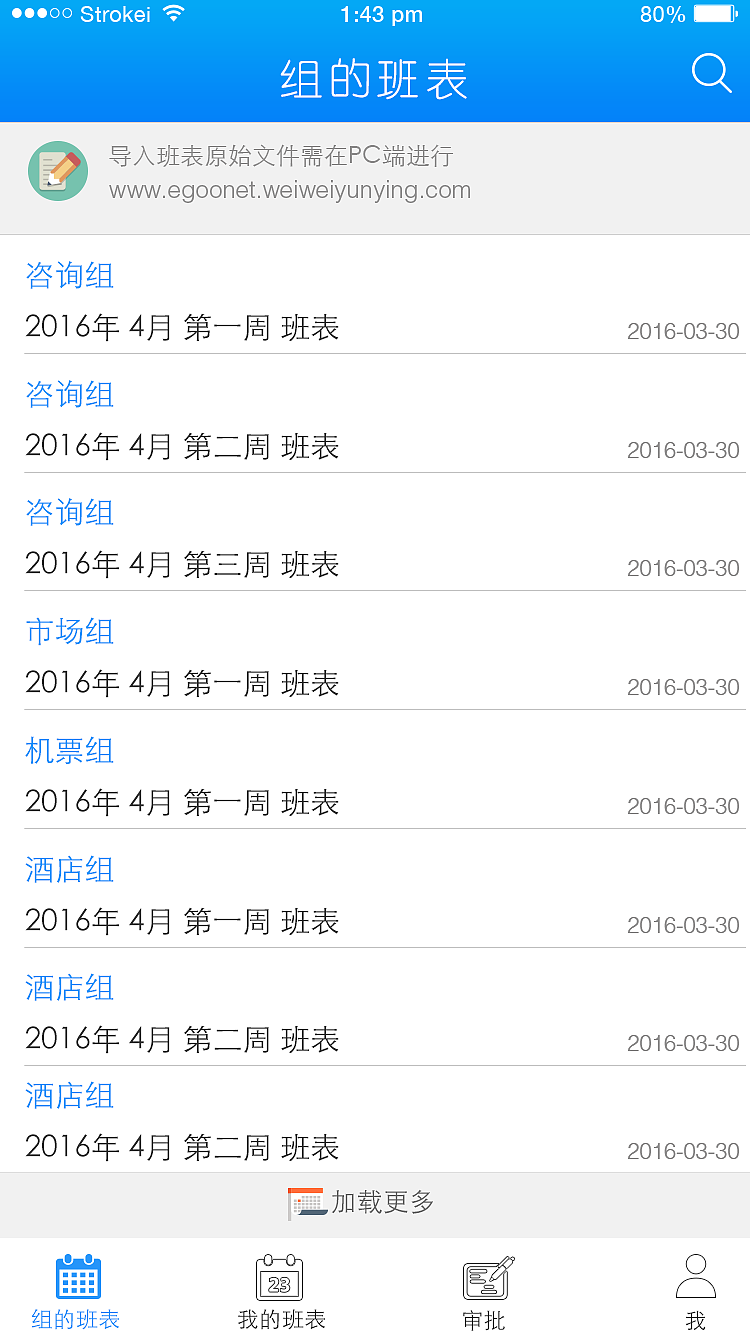The image size is (750, 1334).
Task: Click the first 酒店组 group link
Action: pos(68,870)
